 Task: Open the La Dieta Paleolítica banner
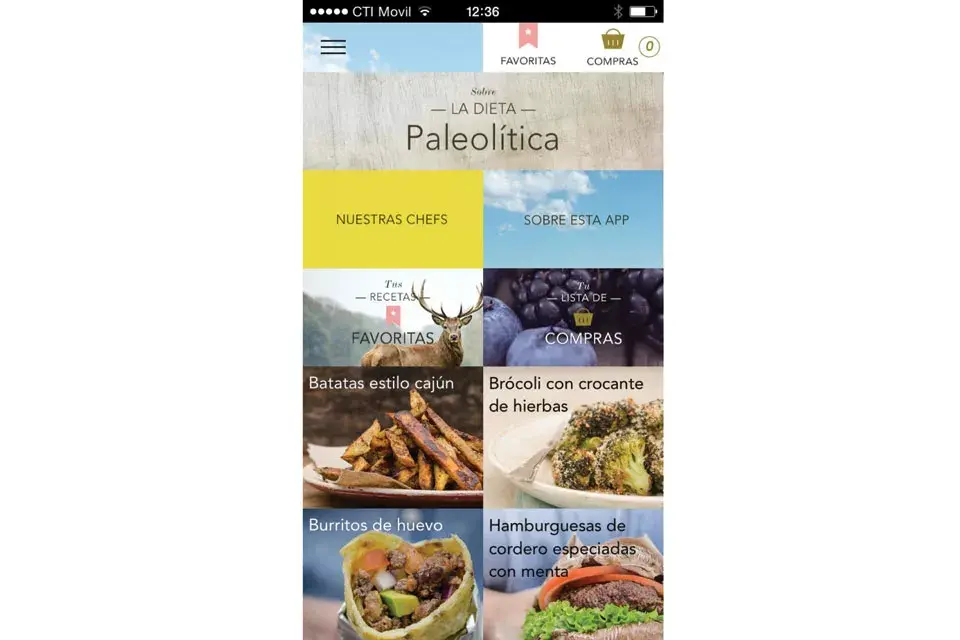pyautogui.click(x=482, y=122)
